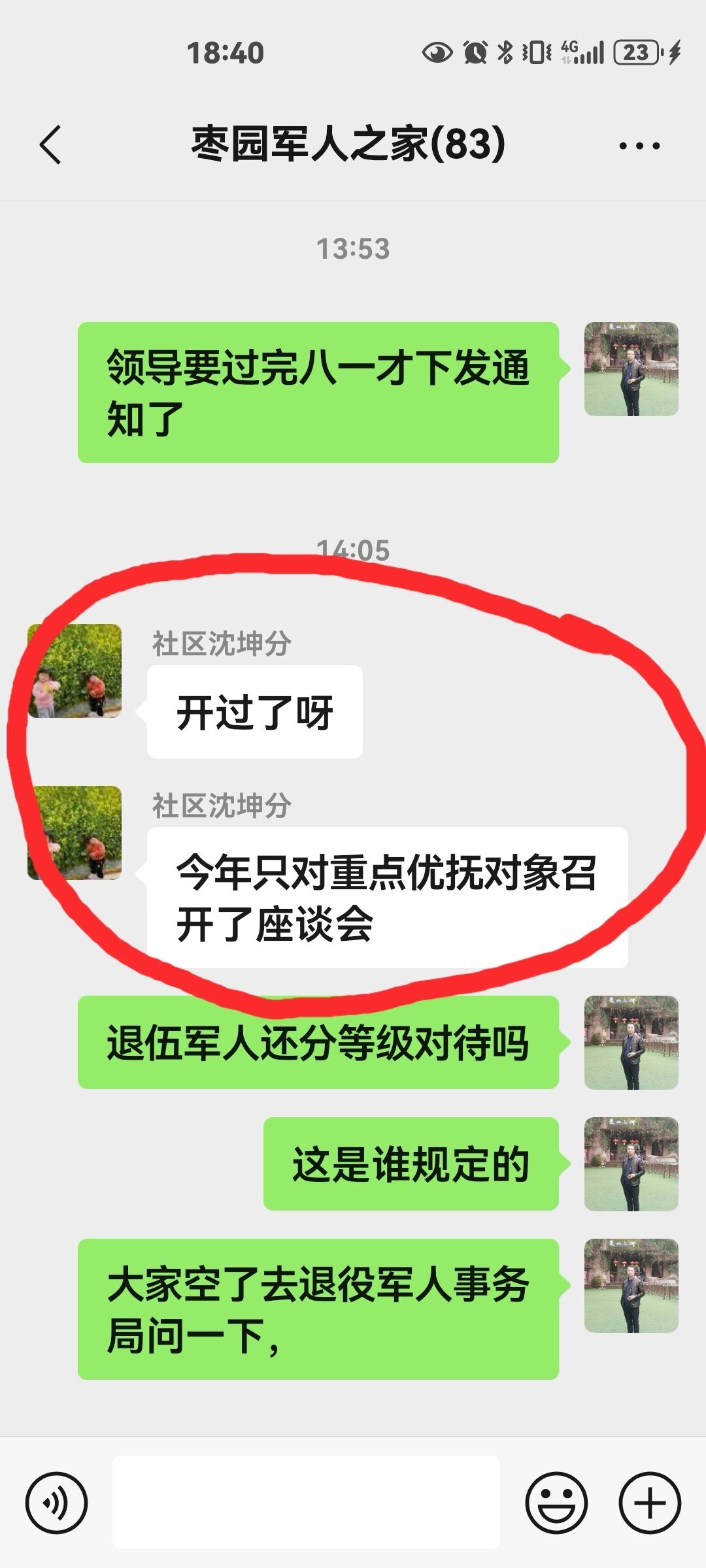
Task: Go back from the 枣园军人之家 chat
Action: point(50,144)
